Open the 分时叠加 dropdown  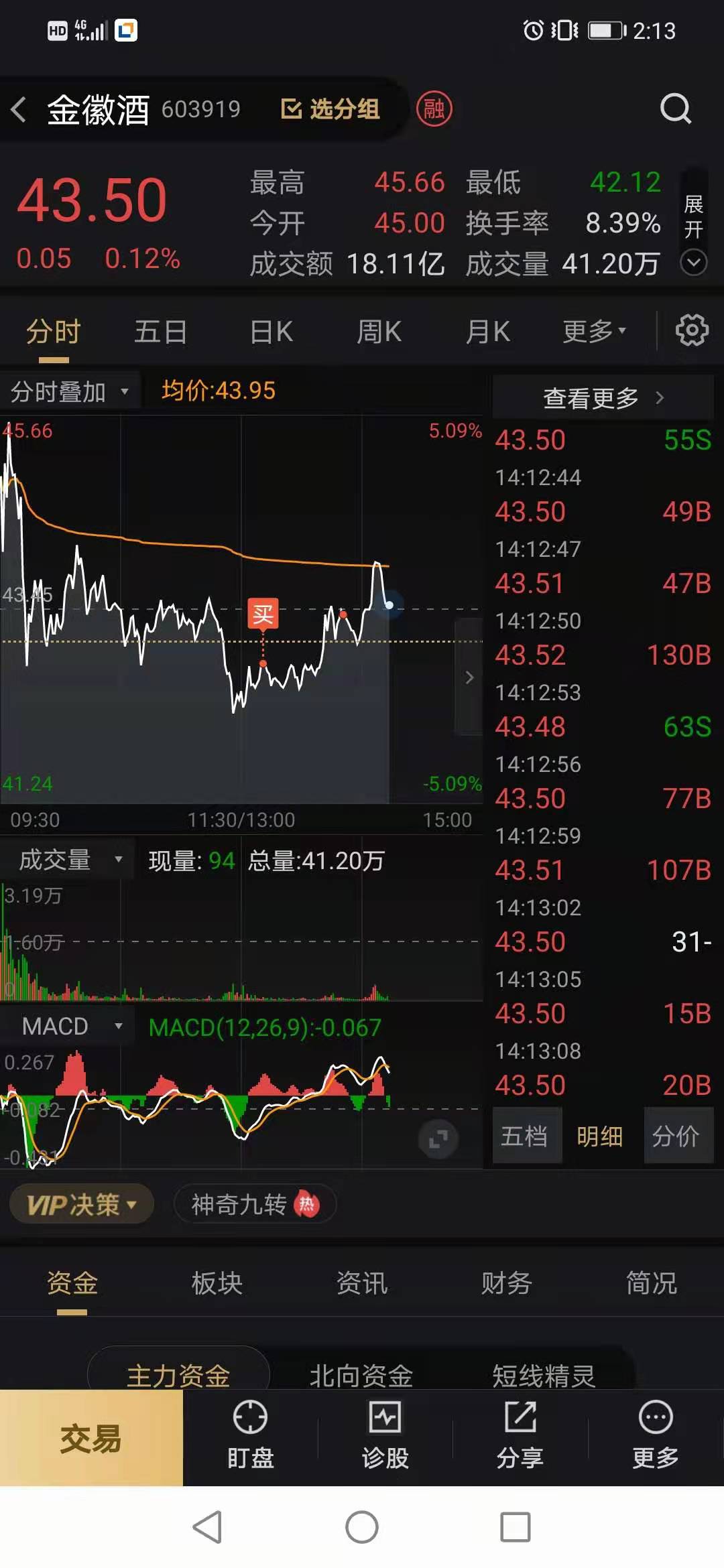pos(70,391)
